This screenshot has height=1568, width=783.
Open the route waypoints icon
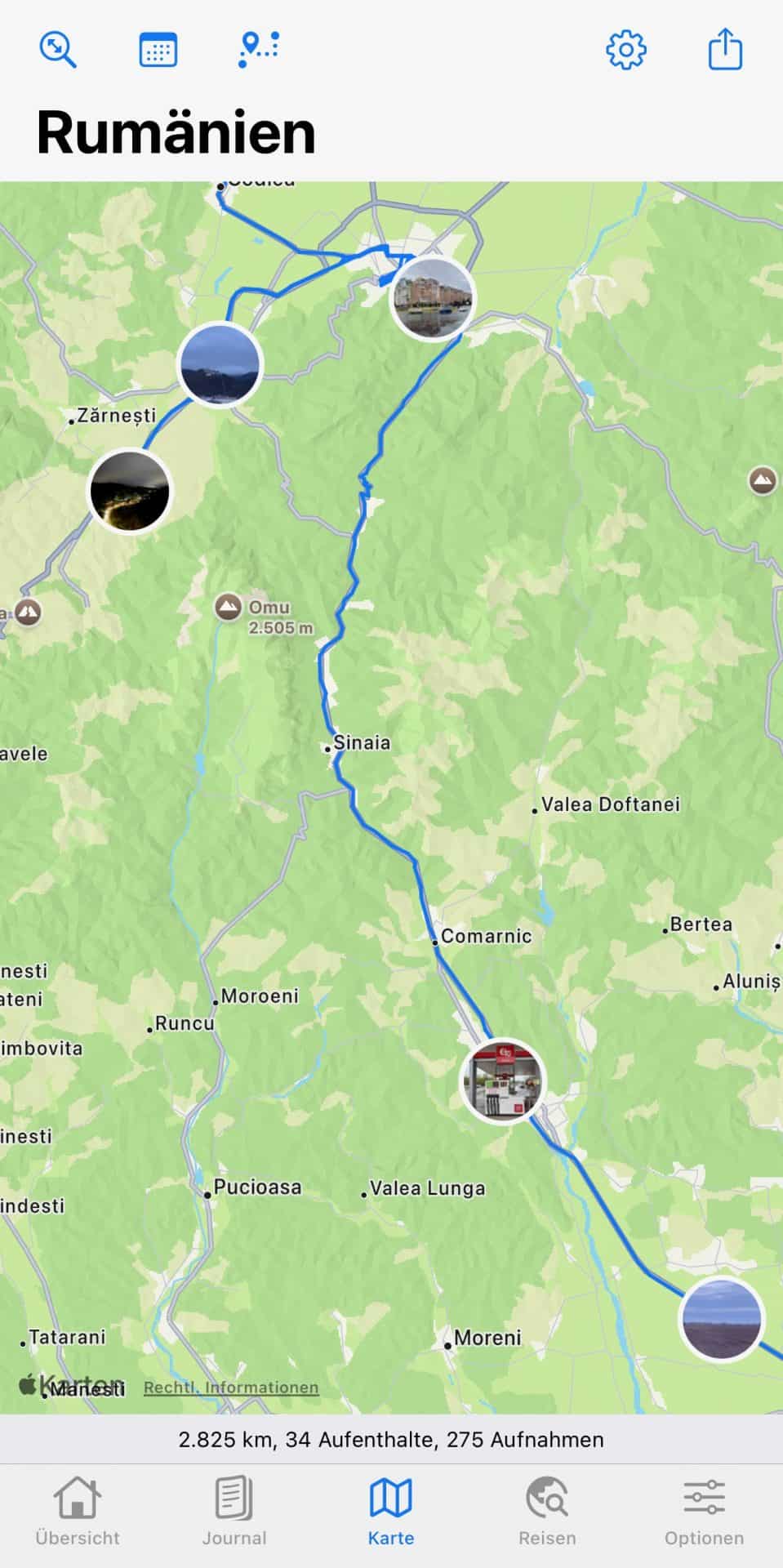click(x=259, y=50)
